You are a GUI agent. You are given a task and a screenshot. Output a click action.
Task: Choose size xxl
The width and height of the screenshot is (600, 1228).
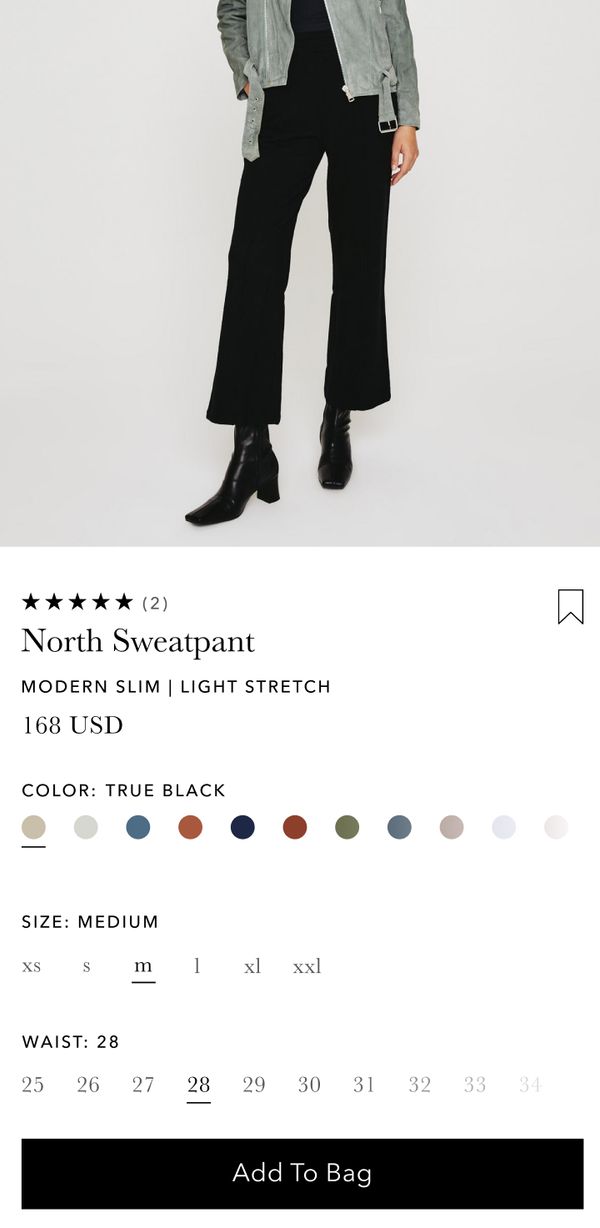(x=307, y=966)
